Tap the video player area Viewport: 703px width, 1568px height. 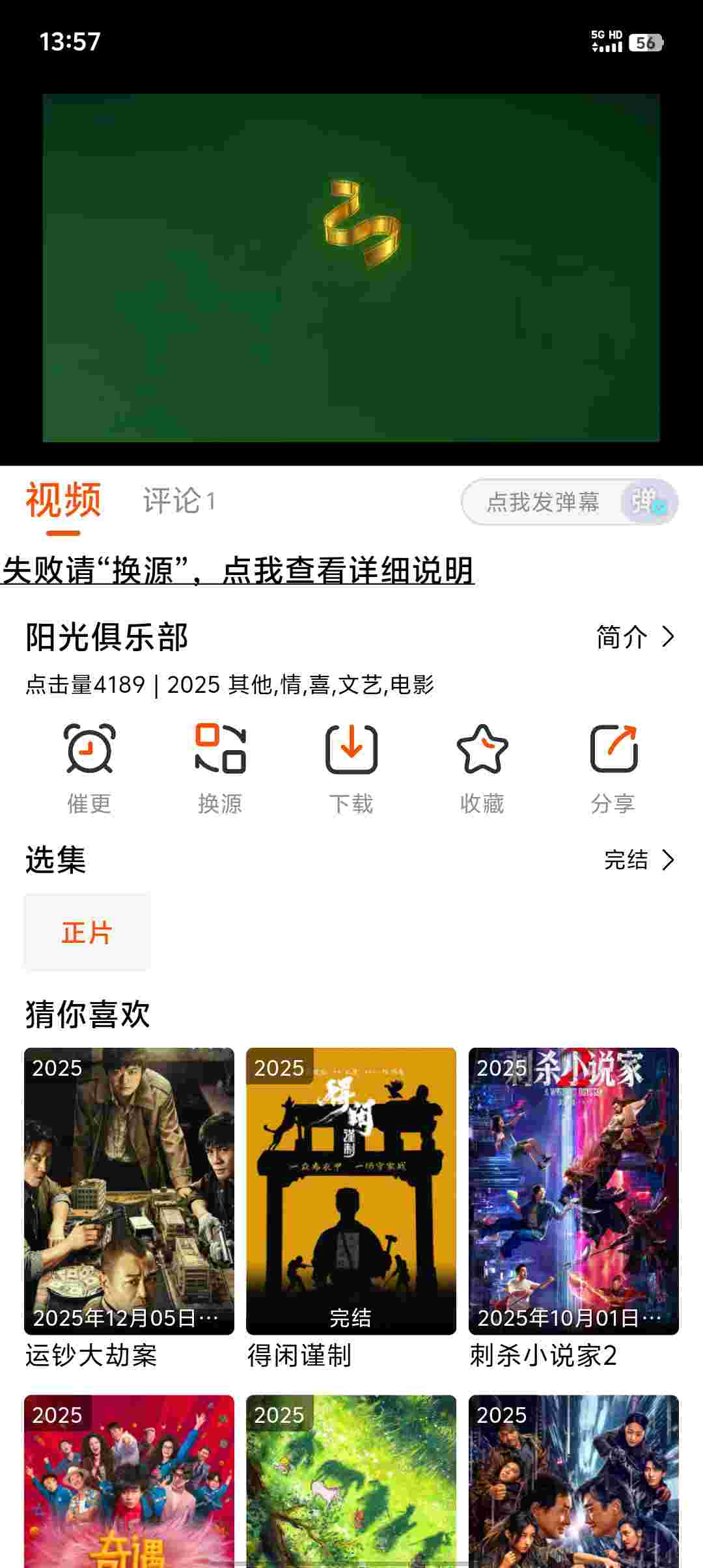click(351, 268)
